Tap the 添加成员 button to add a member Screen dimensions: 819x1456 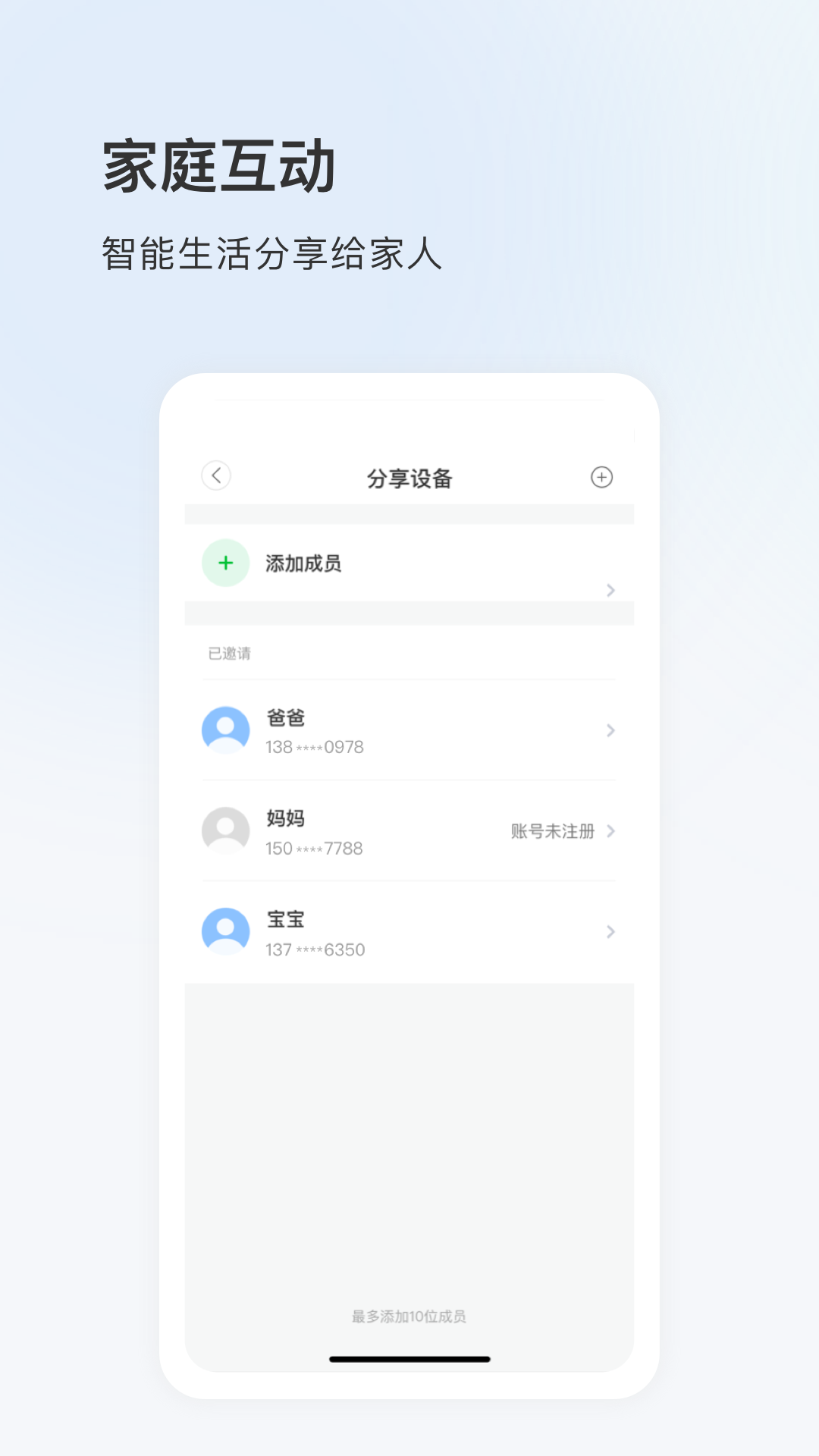pyautogui.click(x=303, y=563)
